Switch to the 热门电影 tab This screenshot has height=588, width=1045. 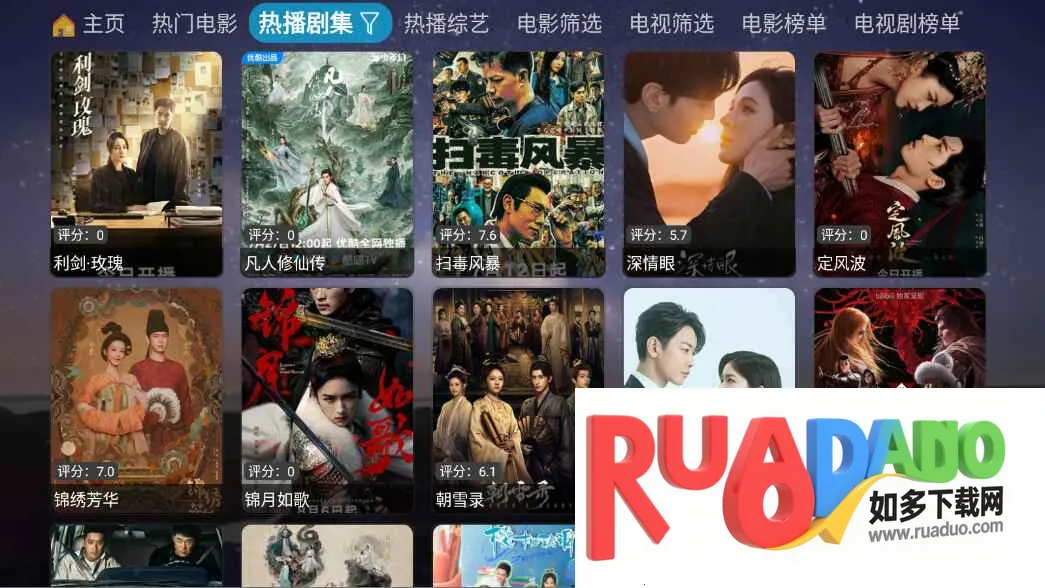coord(194,23)
